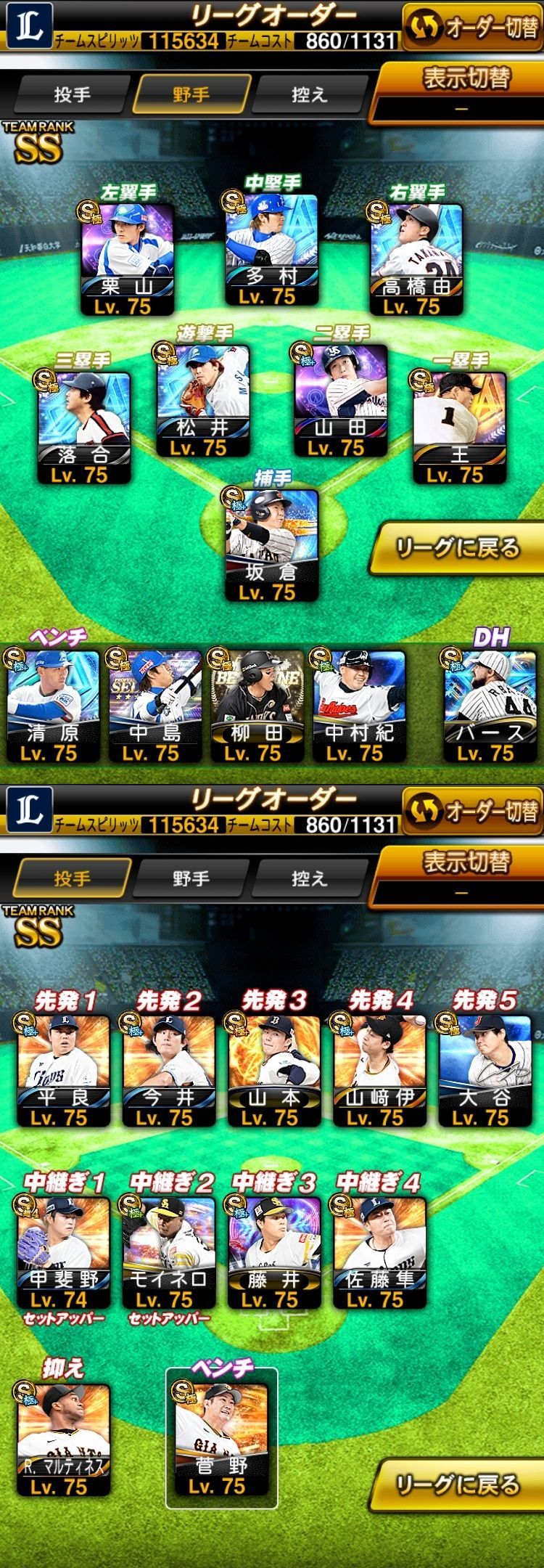The width and height of the screenshot is (544, 1568).
Task: Open starter 1 平良's card
Action: [63, 1069]
